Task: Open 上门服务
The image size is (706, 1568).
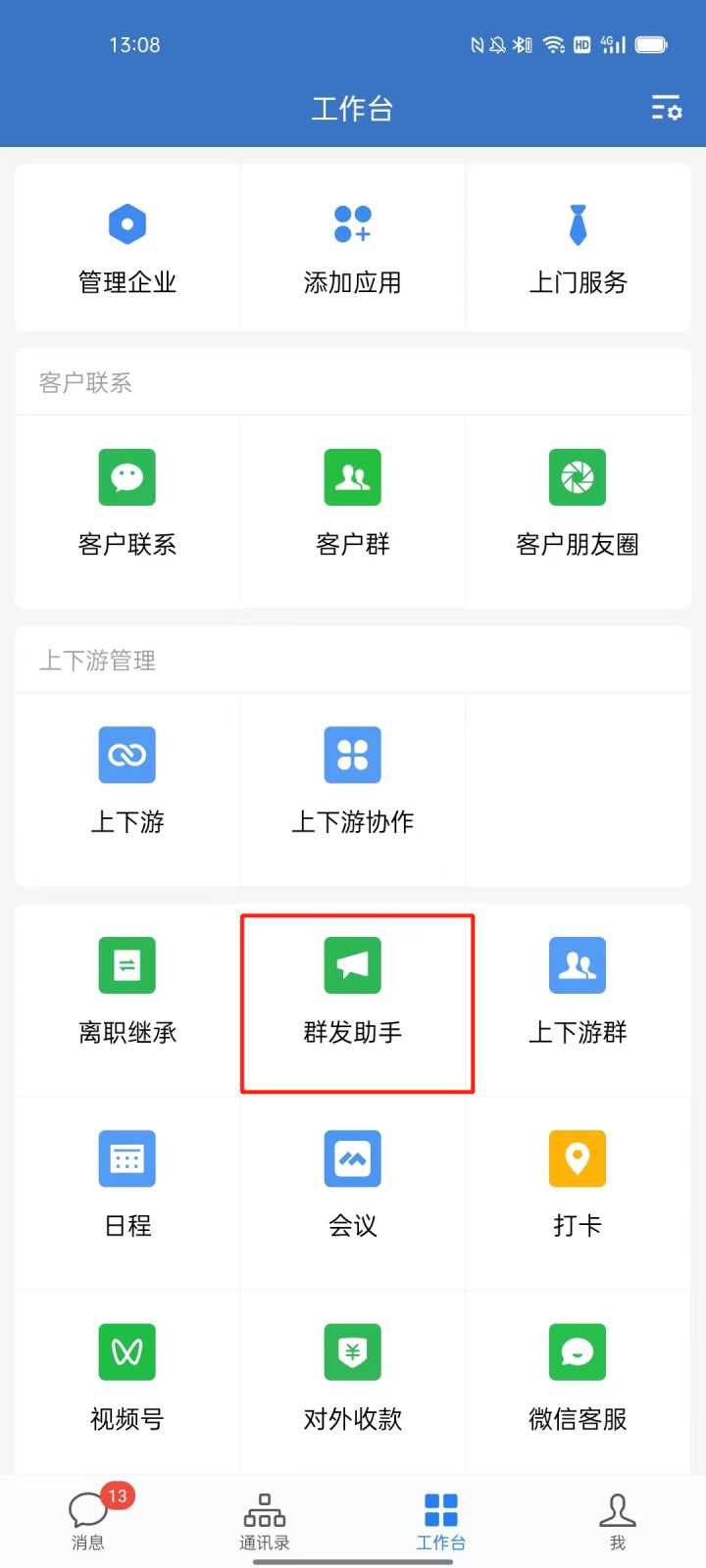Action: pos(578,247)
